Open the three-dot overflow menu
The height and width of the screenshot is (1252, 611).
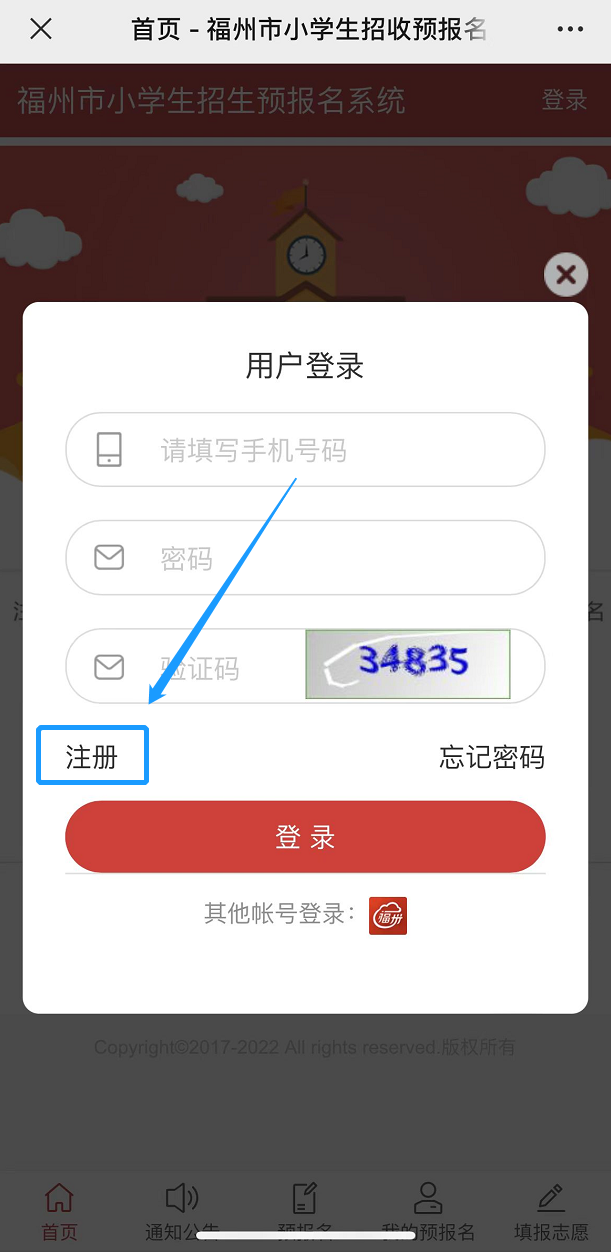click(x=569, y=29)
